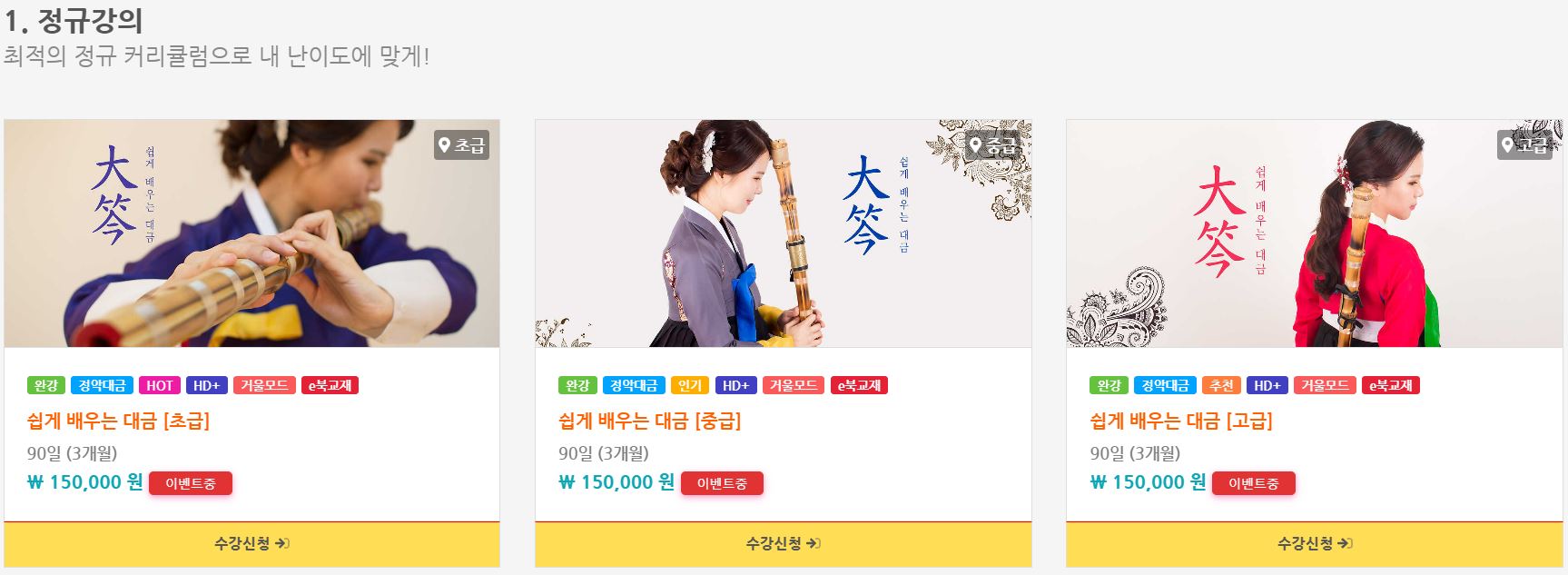View the 고급 course image tile
The height and width of the screenshot is (575, 1568).
coord(1314,233)
